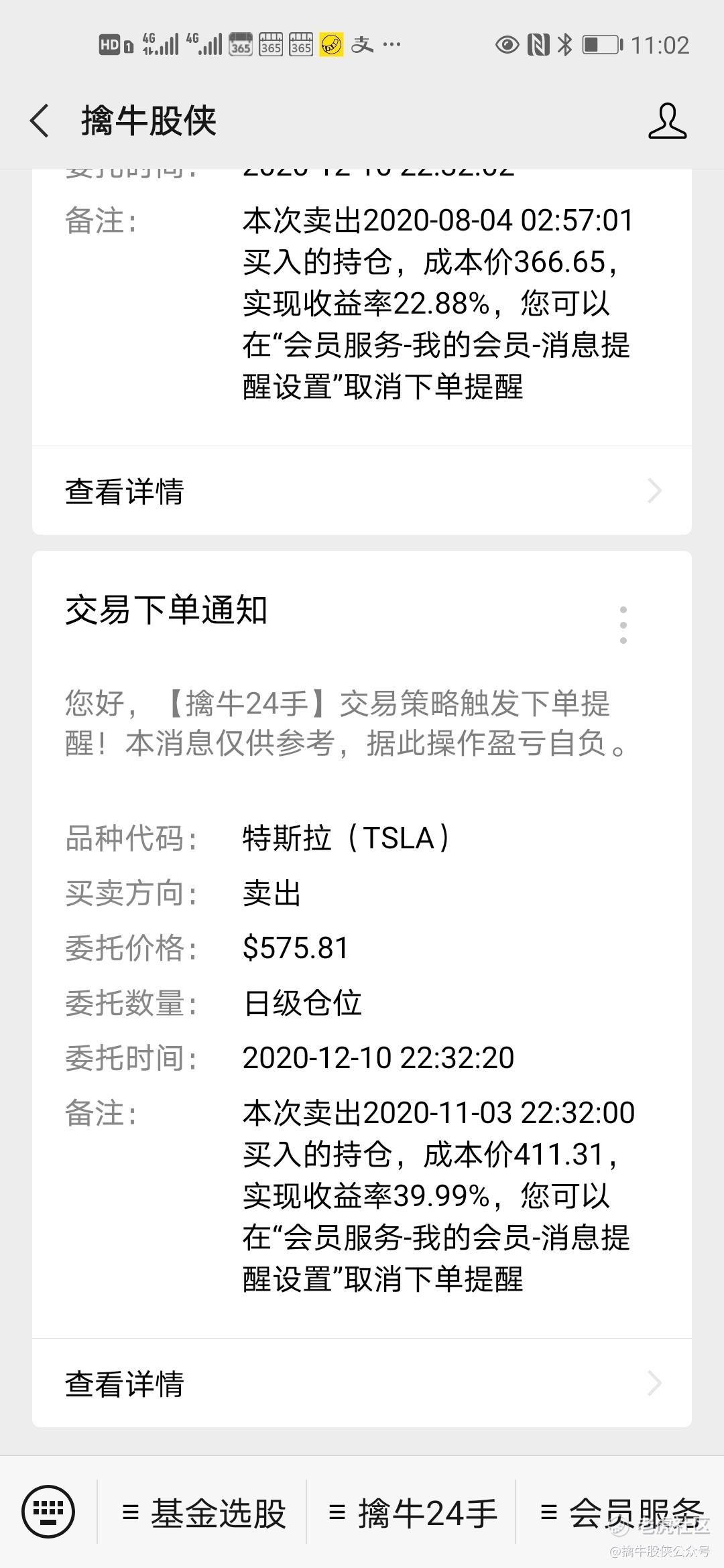Open the three-dot menu on 交易下单通知

pos(623,625)
